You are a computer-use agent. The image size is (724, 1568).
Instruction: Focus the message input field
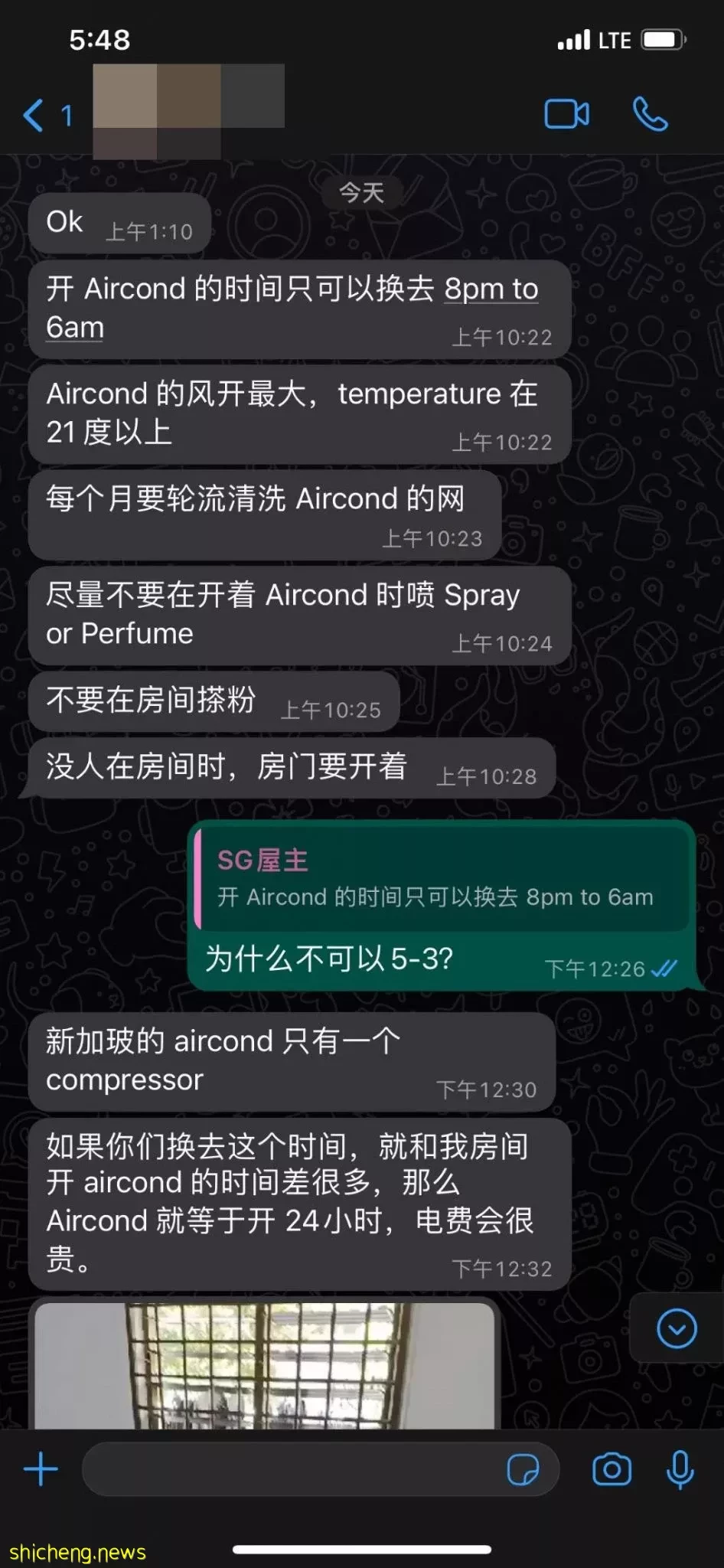point(291,1469)
